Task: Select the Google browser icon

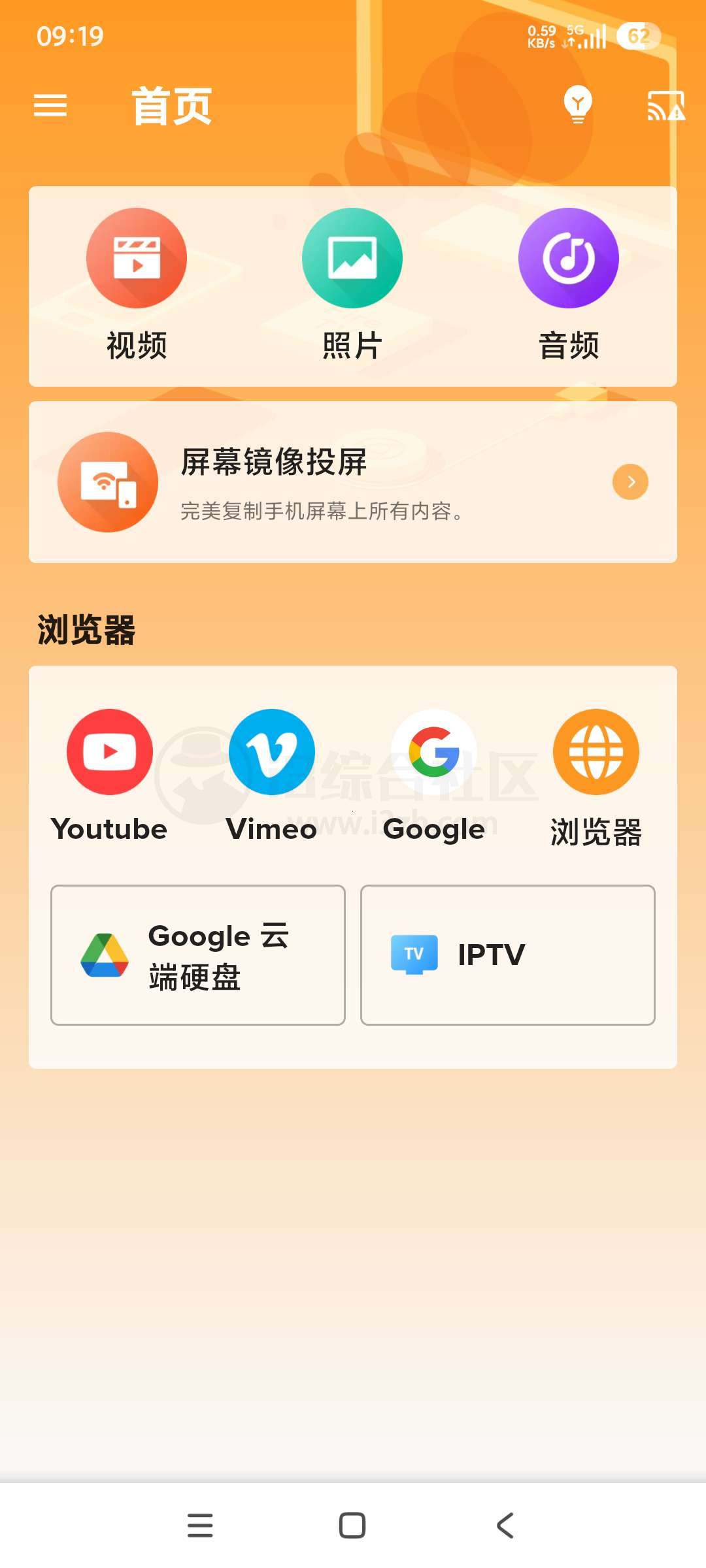Action: (433, 752)
